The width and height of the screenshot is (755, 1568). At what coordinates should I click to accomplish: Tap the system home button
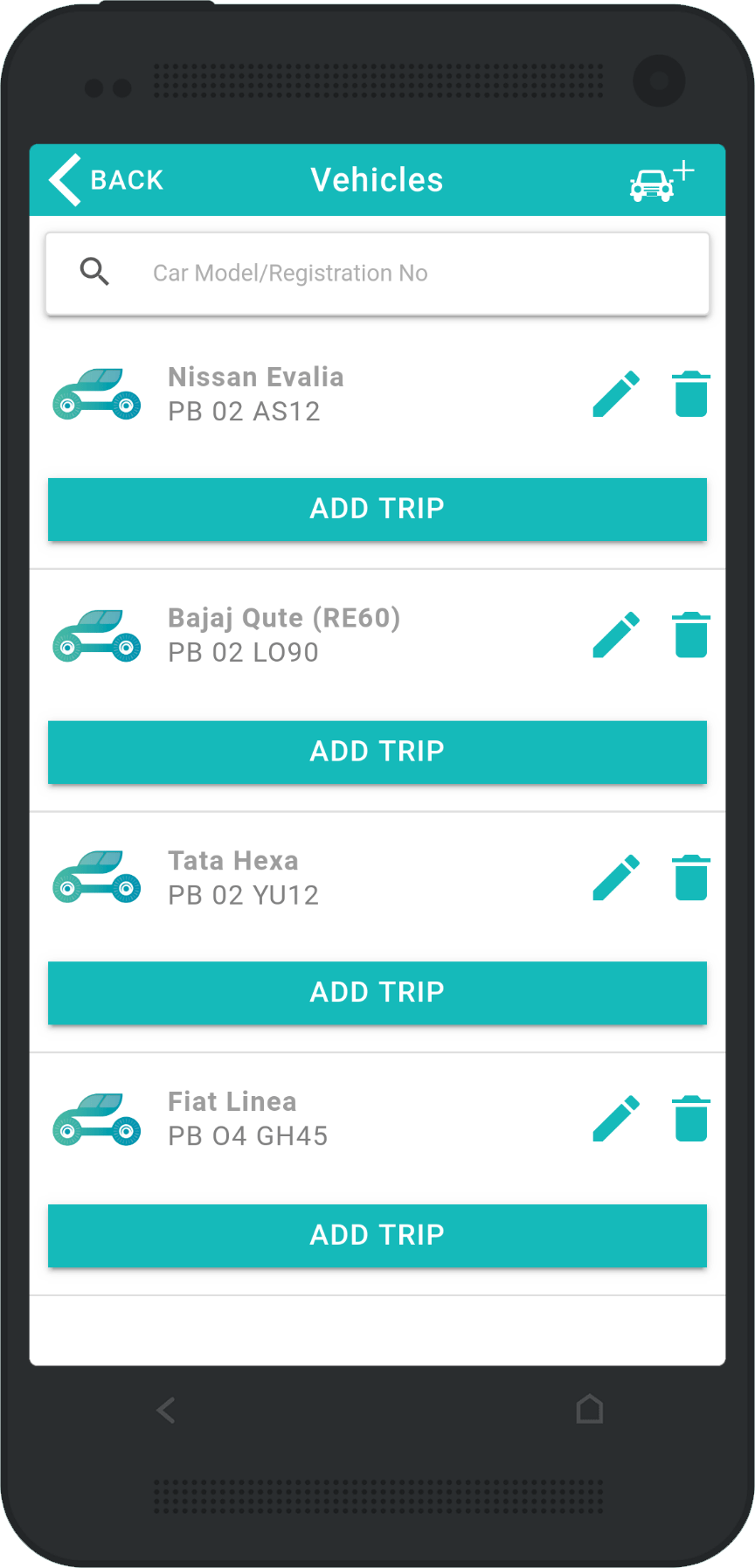(590, 1409)
